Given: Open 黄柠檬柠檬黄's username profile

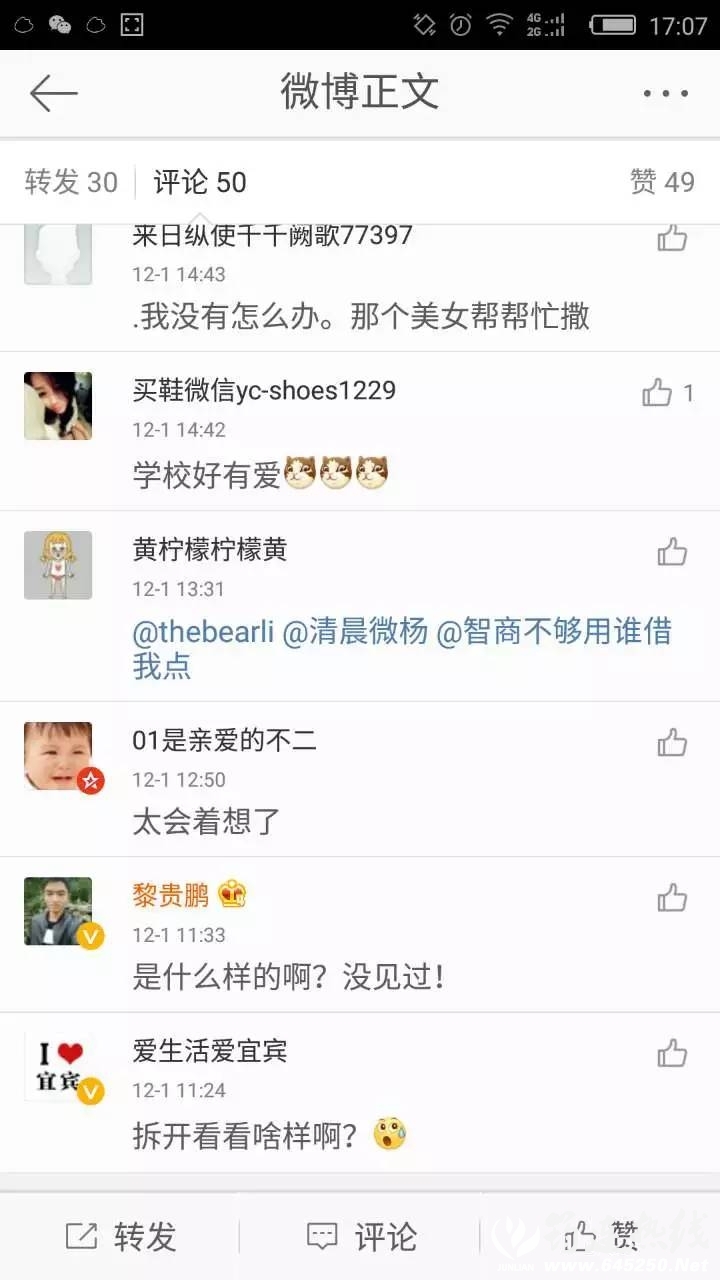Looking at the screenshot, I should click(x=210, y=550).
